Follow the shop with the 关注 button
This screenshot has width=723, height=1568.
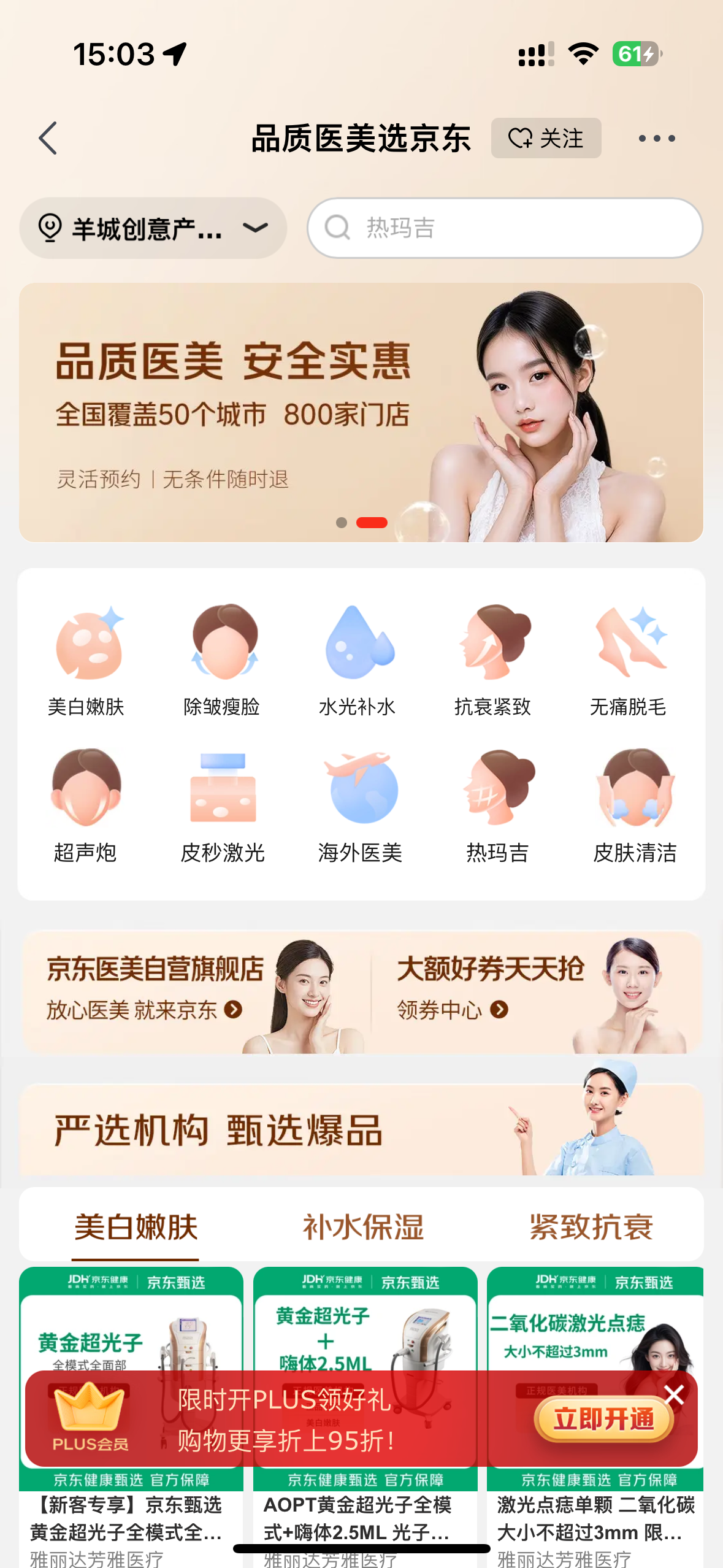tap(546, 138)
